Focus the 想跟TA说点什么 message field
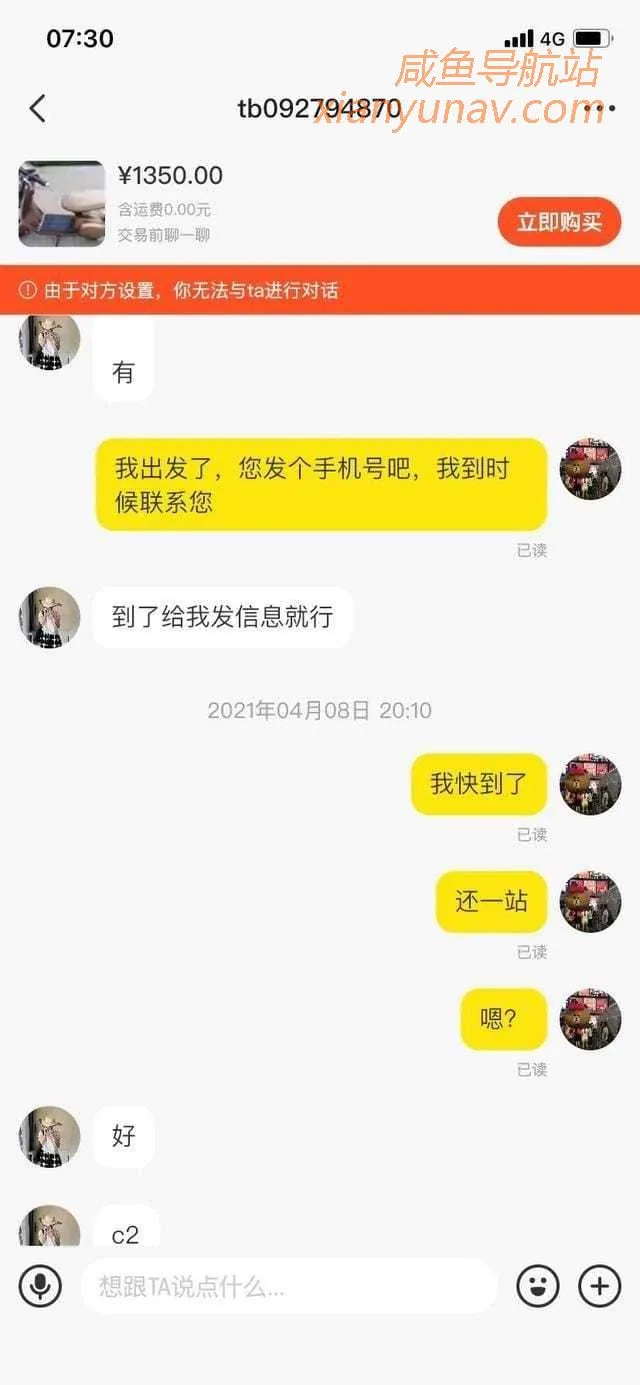Screen dimensions: 640x1385 coord(288,1286)
